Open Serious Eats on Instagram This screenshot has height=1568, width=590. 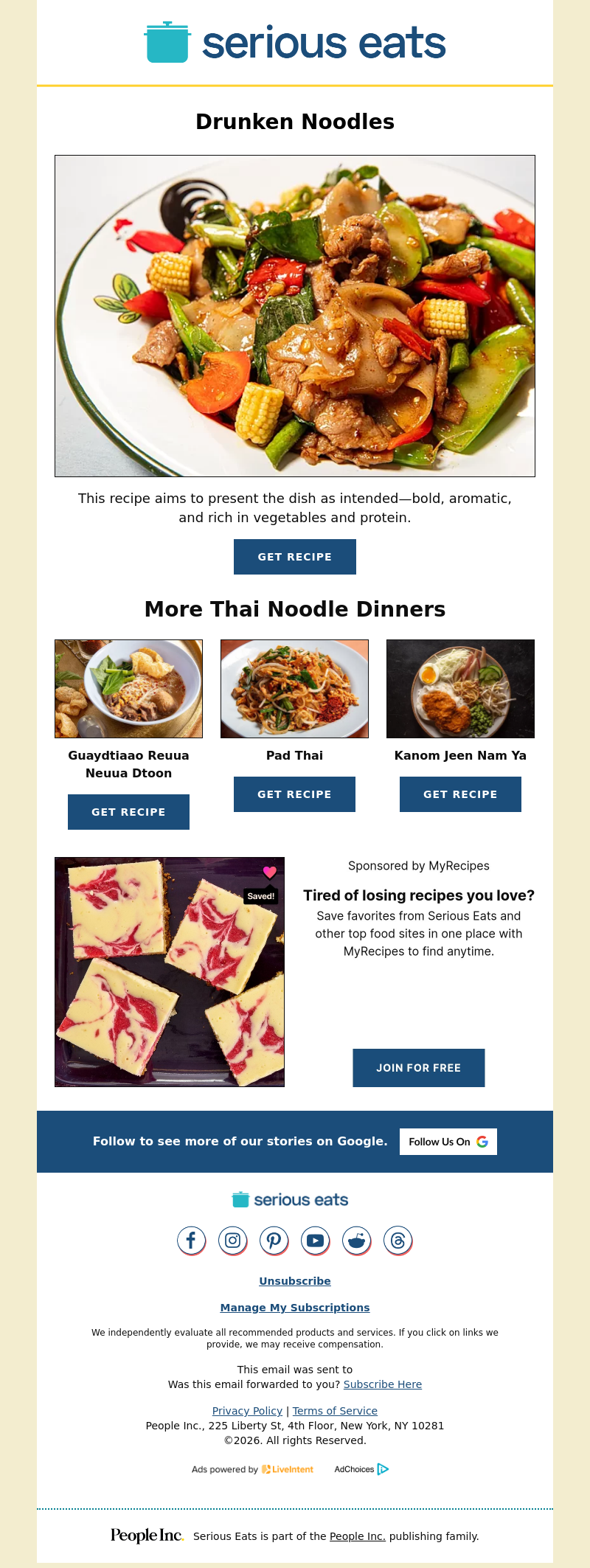(232, 1241)
